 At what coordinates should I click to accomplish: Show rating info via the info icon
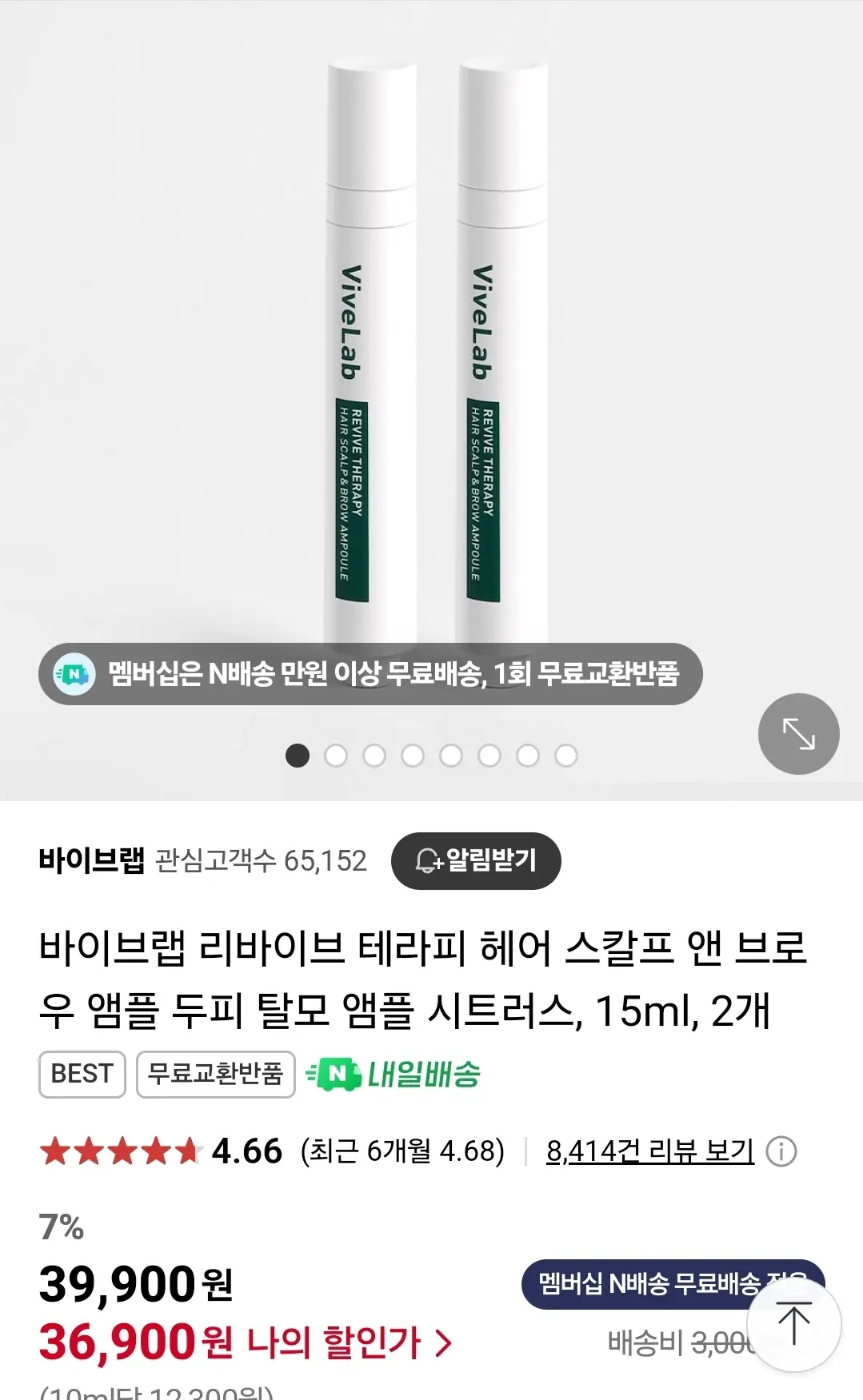[x=781, y=1151]
